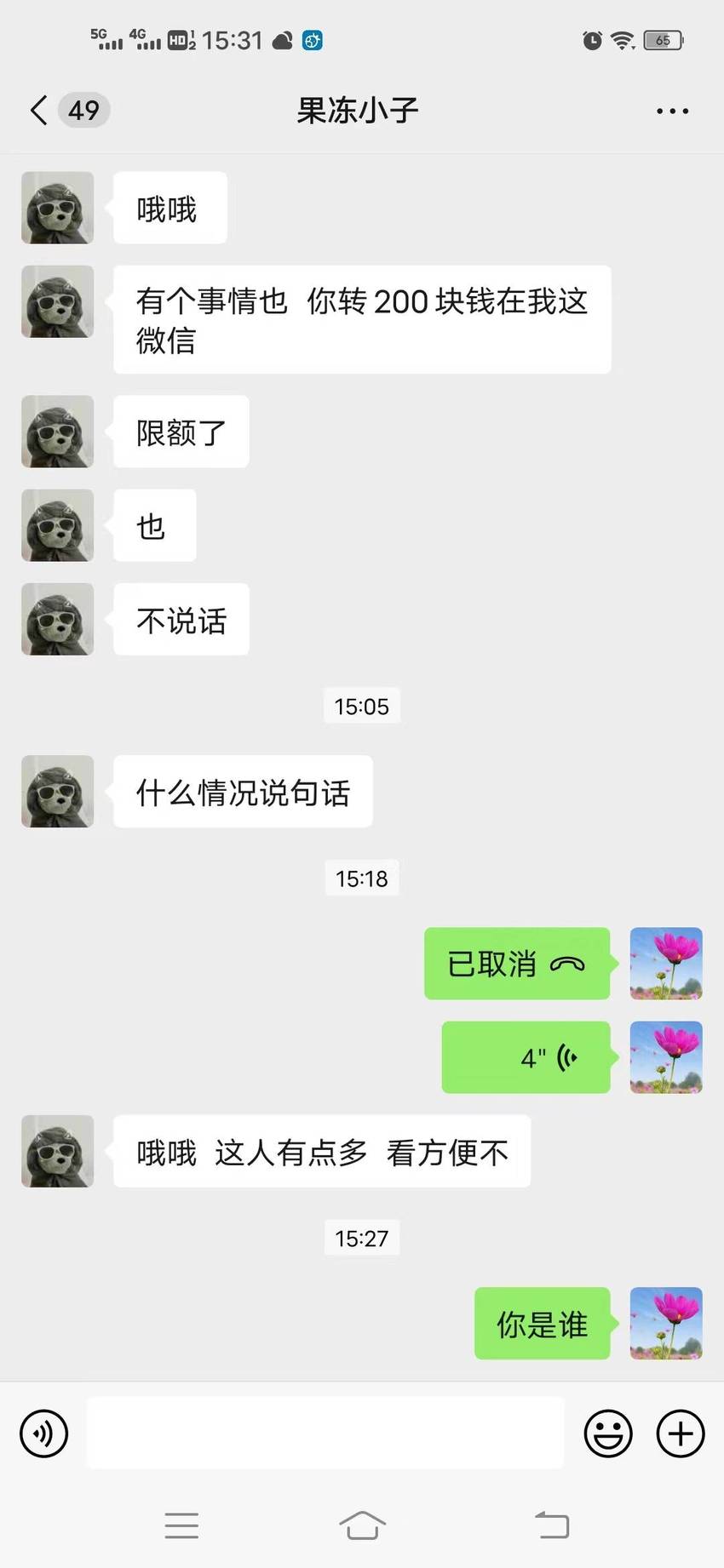Switch to voice input mode
Screen dimensions: 724x1568
pyautogui.click(x=43, y=1434)
